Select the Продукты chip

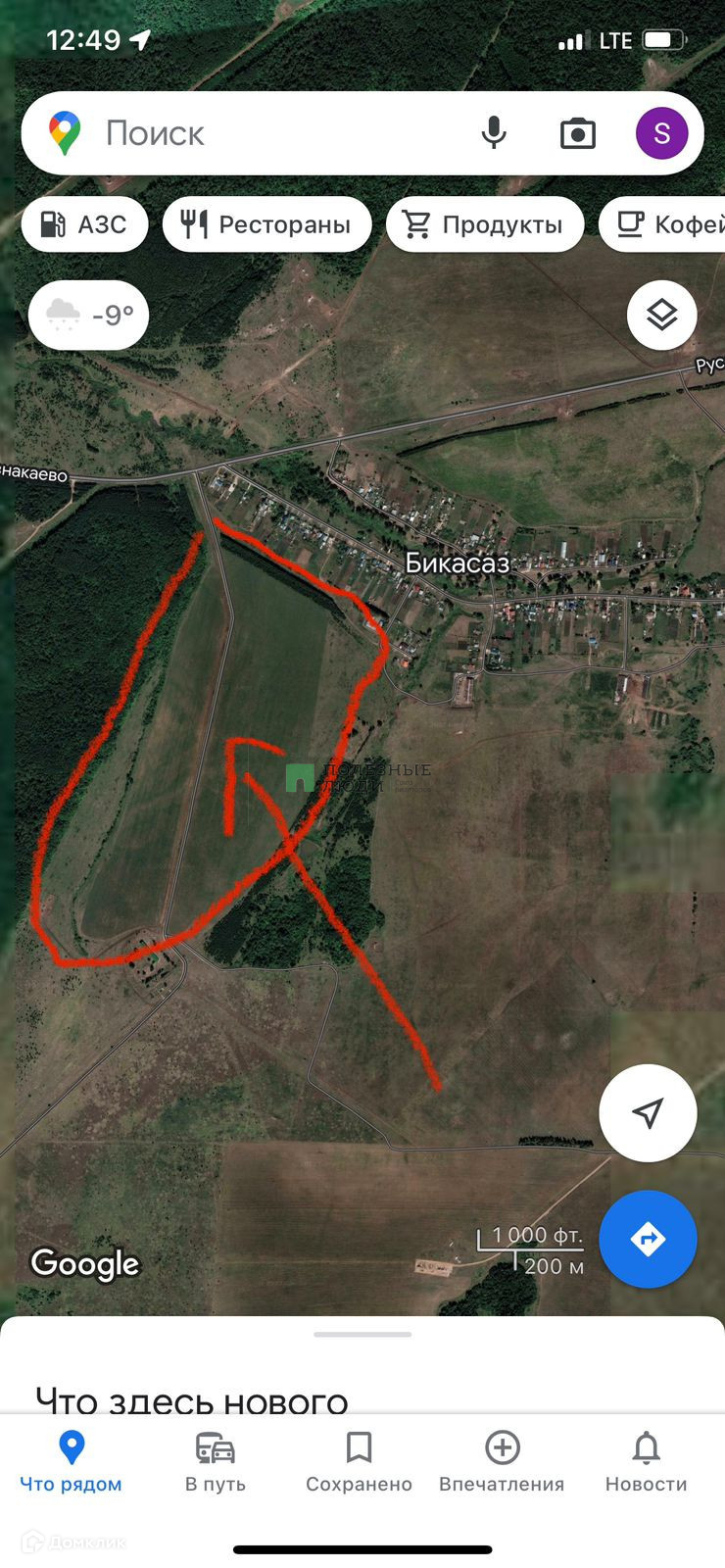click(x=485, y=224)
